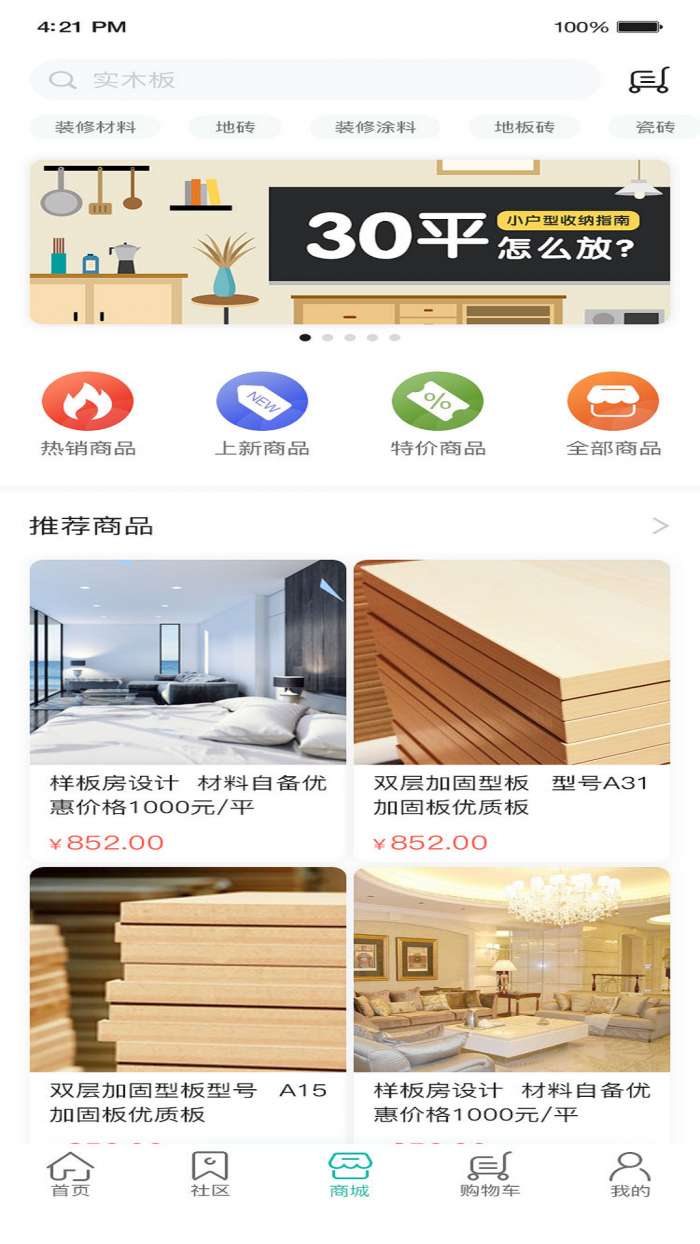The height and width of the screenshot is (1244, 700).
Task: Switch to the 我的 tab
Action: tap(630, 1174)
